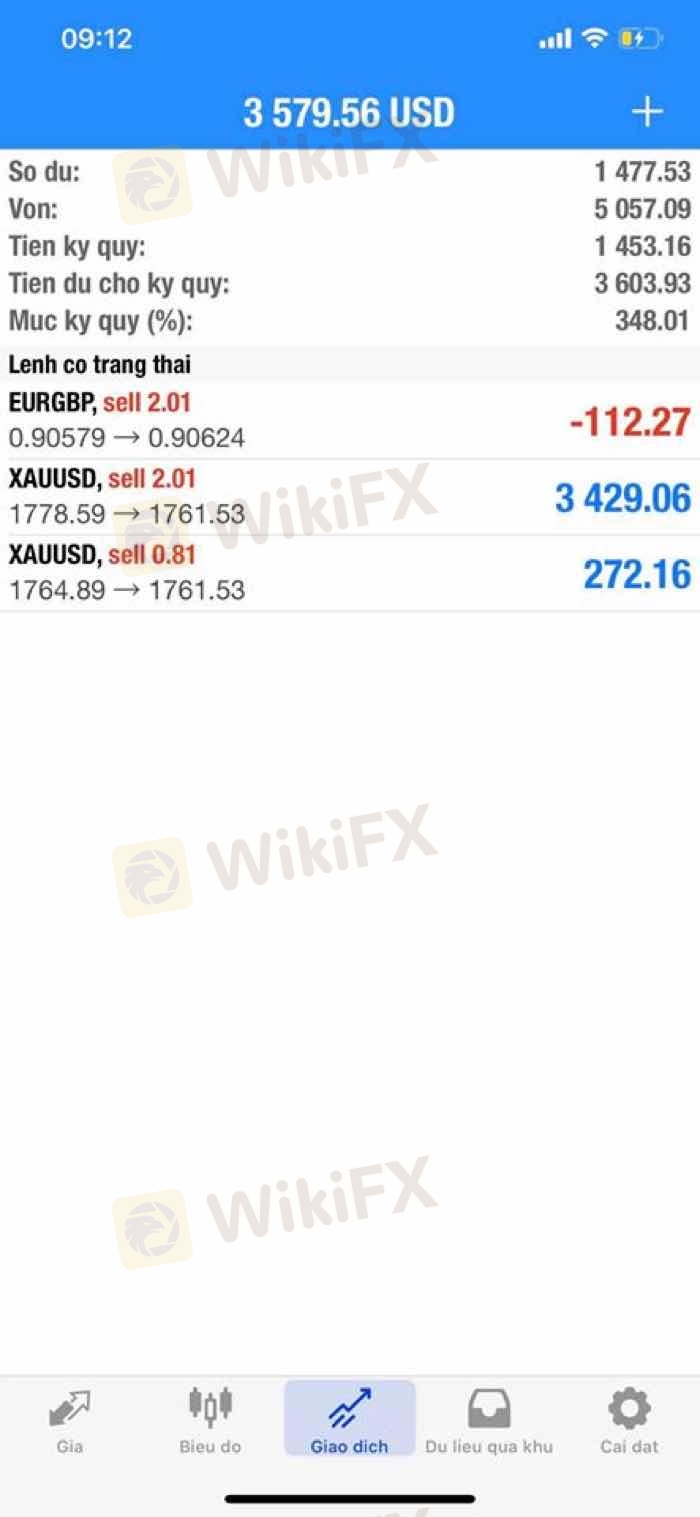Open the XAUUSD sell 0.81 position
This screenshot has height=1517, width=700.
click(x=350, y=573)
